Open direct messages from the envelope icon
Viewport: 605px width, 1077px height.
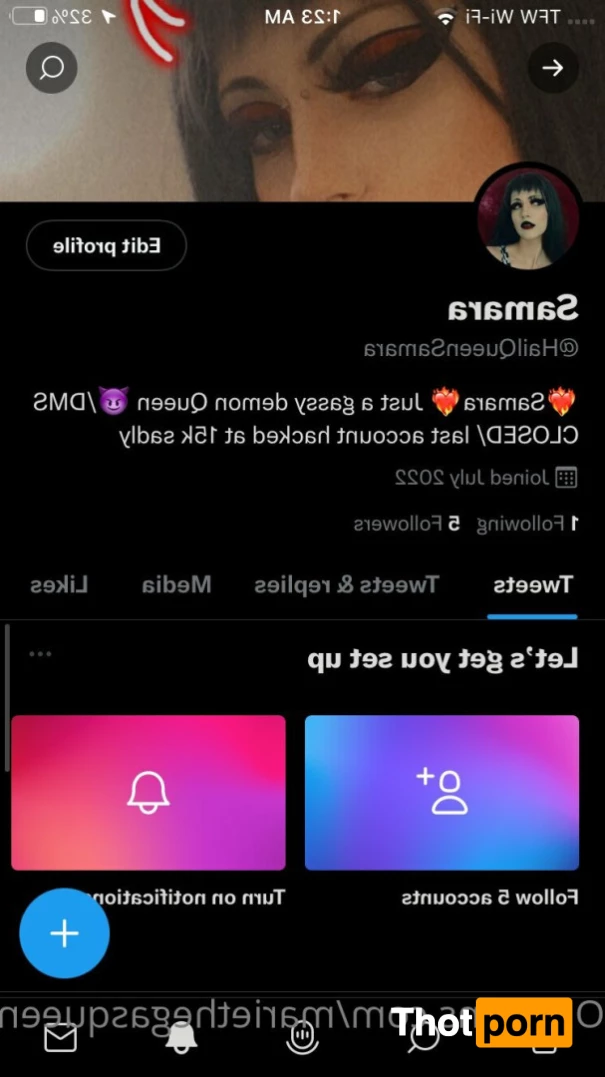click(x=61, y=1039)
